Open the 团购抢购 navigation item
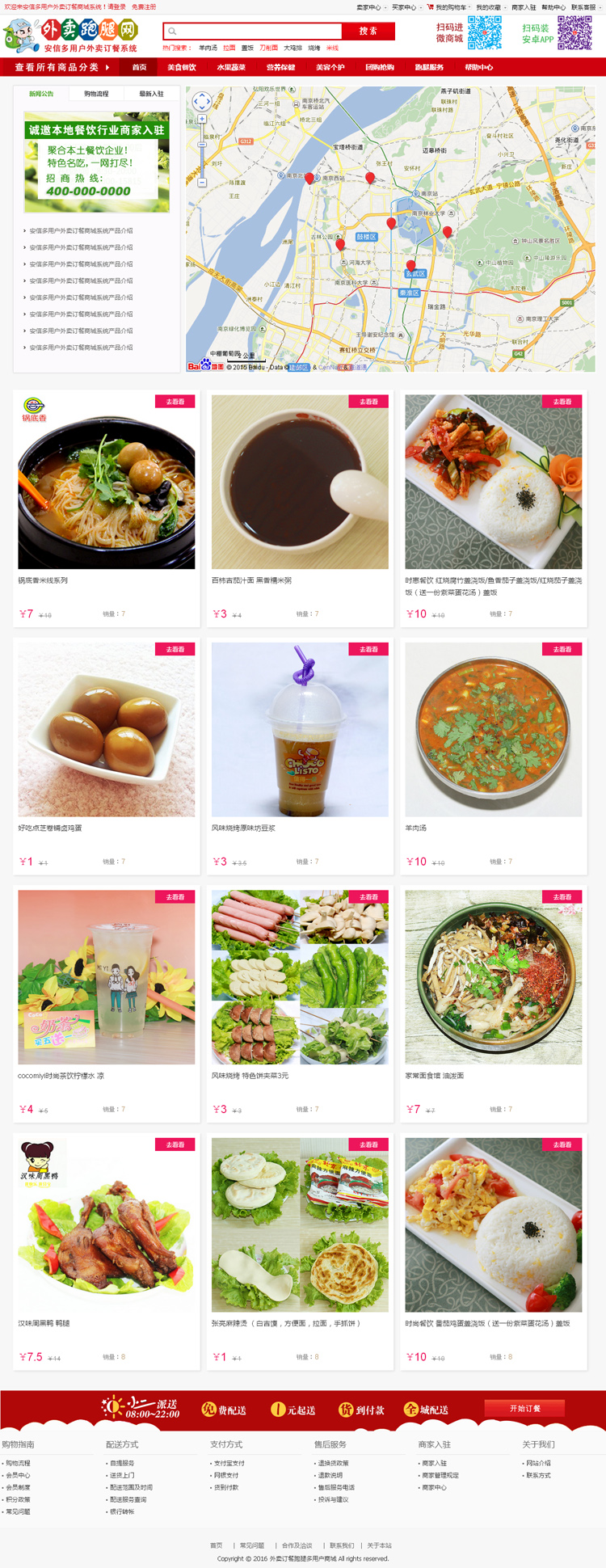This screenshot has height=1568, width=606. point(379,67)
